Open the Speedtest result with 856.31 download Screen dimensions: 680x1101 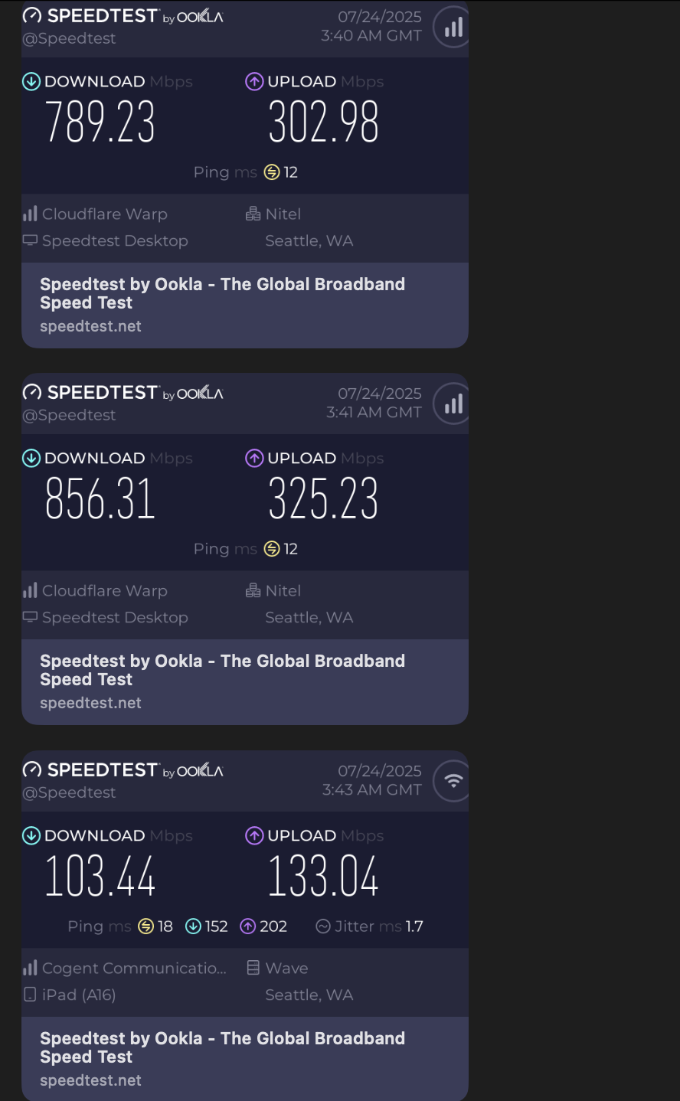[x=244, y=549]
